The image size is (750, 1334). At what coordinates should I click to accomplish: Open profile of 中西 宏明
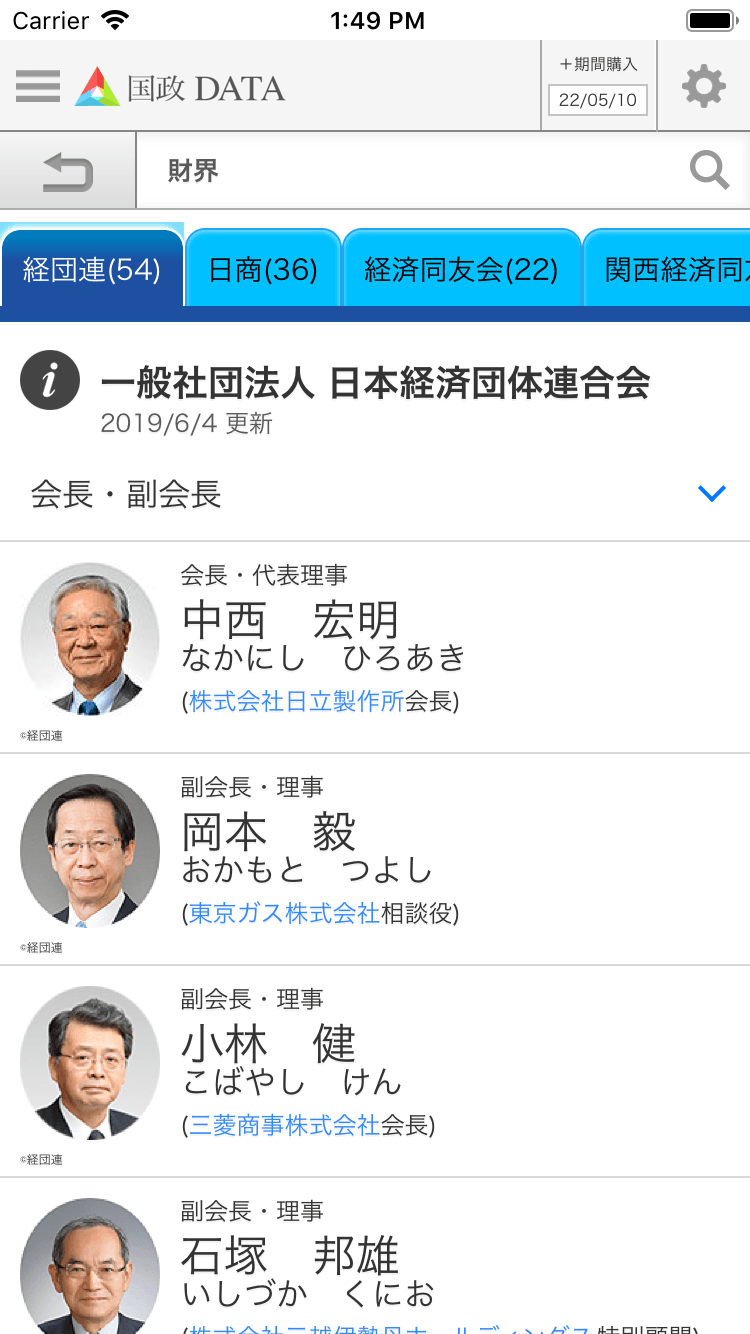[x=290, y=621]
